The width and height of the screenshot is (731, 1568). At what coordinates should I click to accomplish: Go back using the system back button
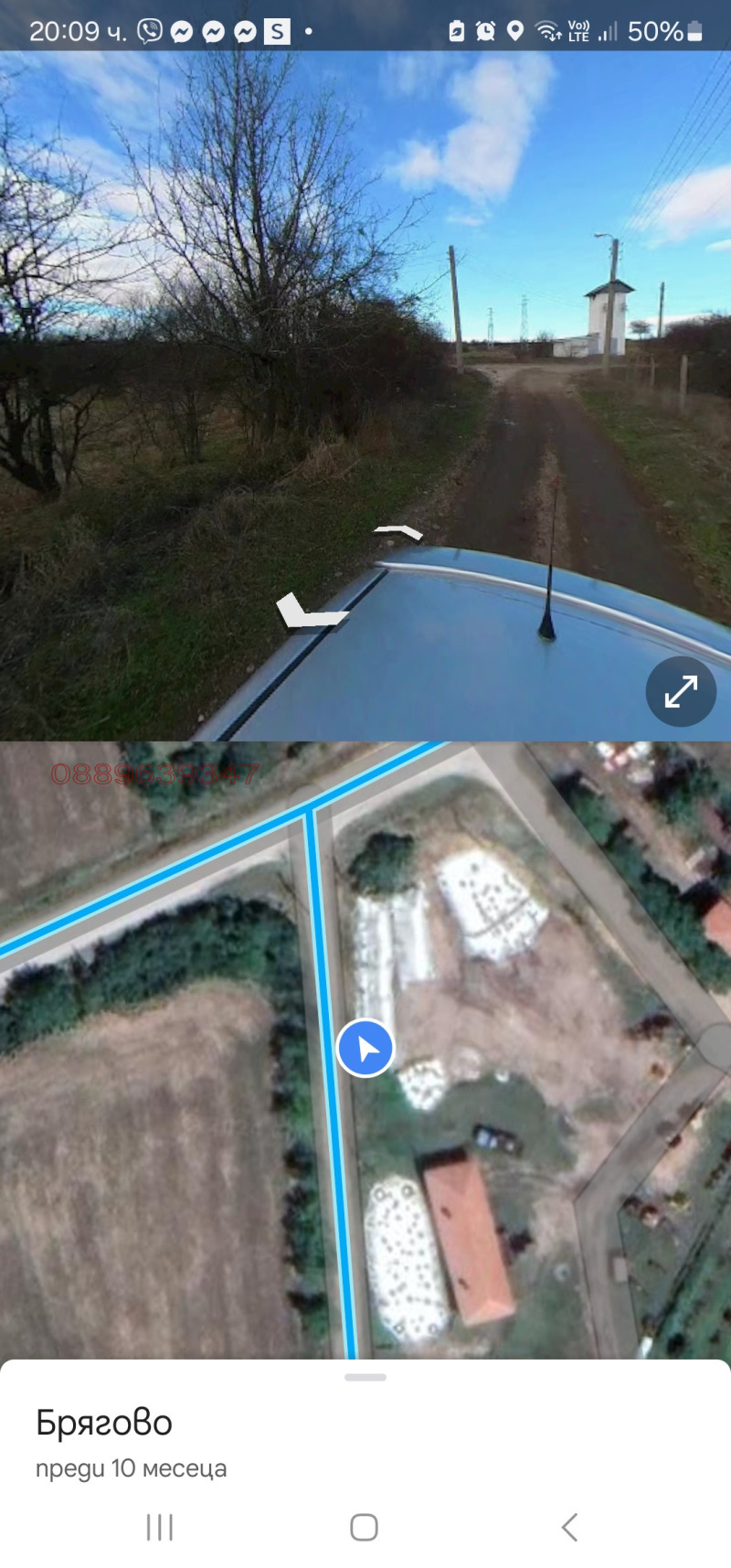click(569, 1527)
